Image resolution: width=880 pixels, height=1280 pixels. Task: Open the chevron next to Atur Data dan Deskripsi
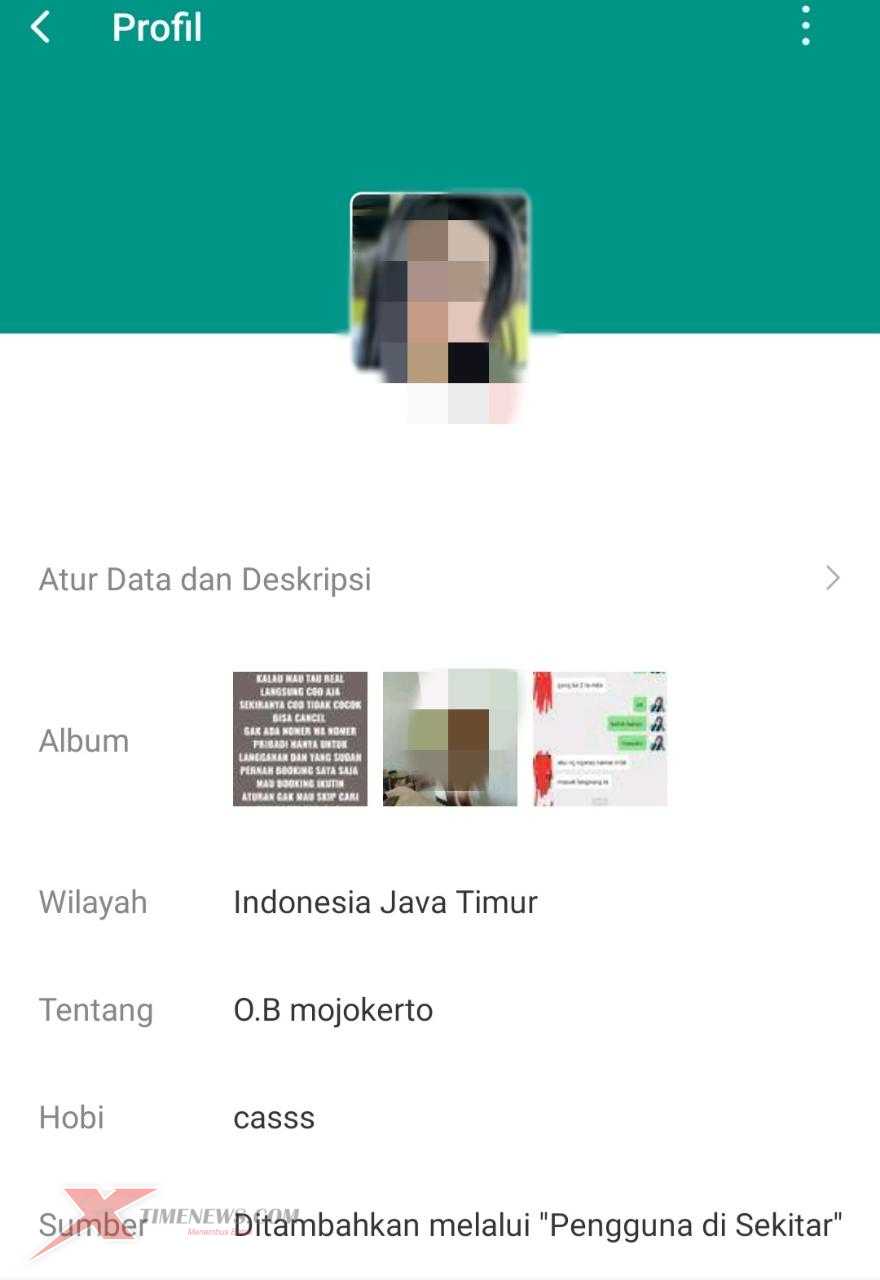tap(833, 578)
